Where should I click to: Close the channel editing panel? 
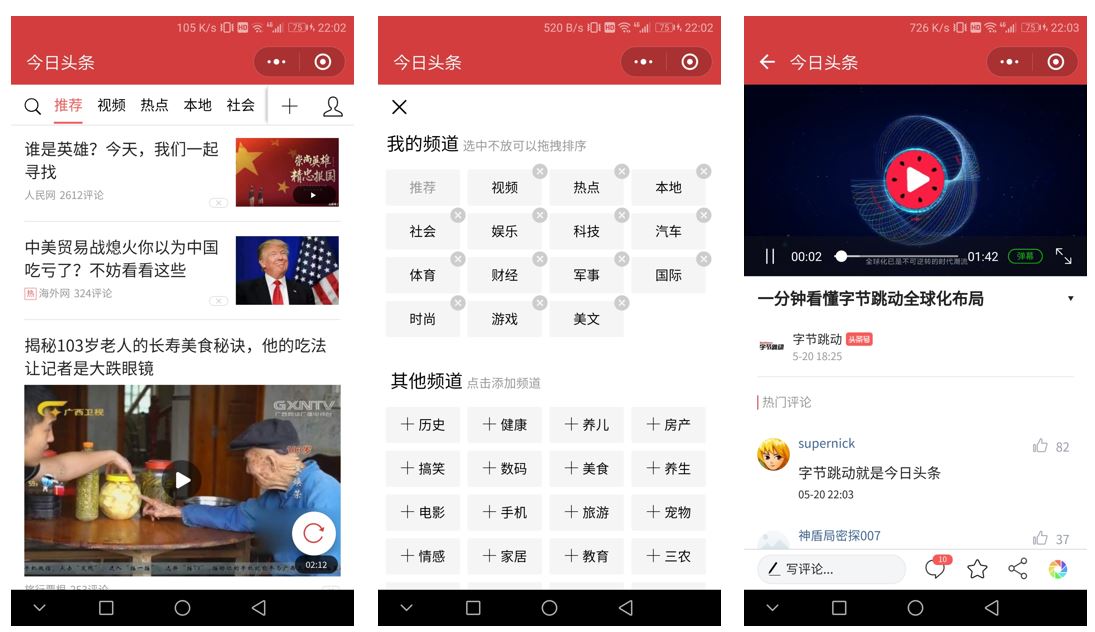click(399, 107)
